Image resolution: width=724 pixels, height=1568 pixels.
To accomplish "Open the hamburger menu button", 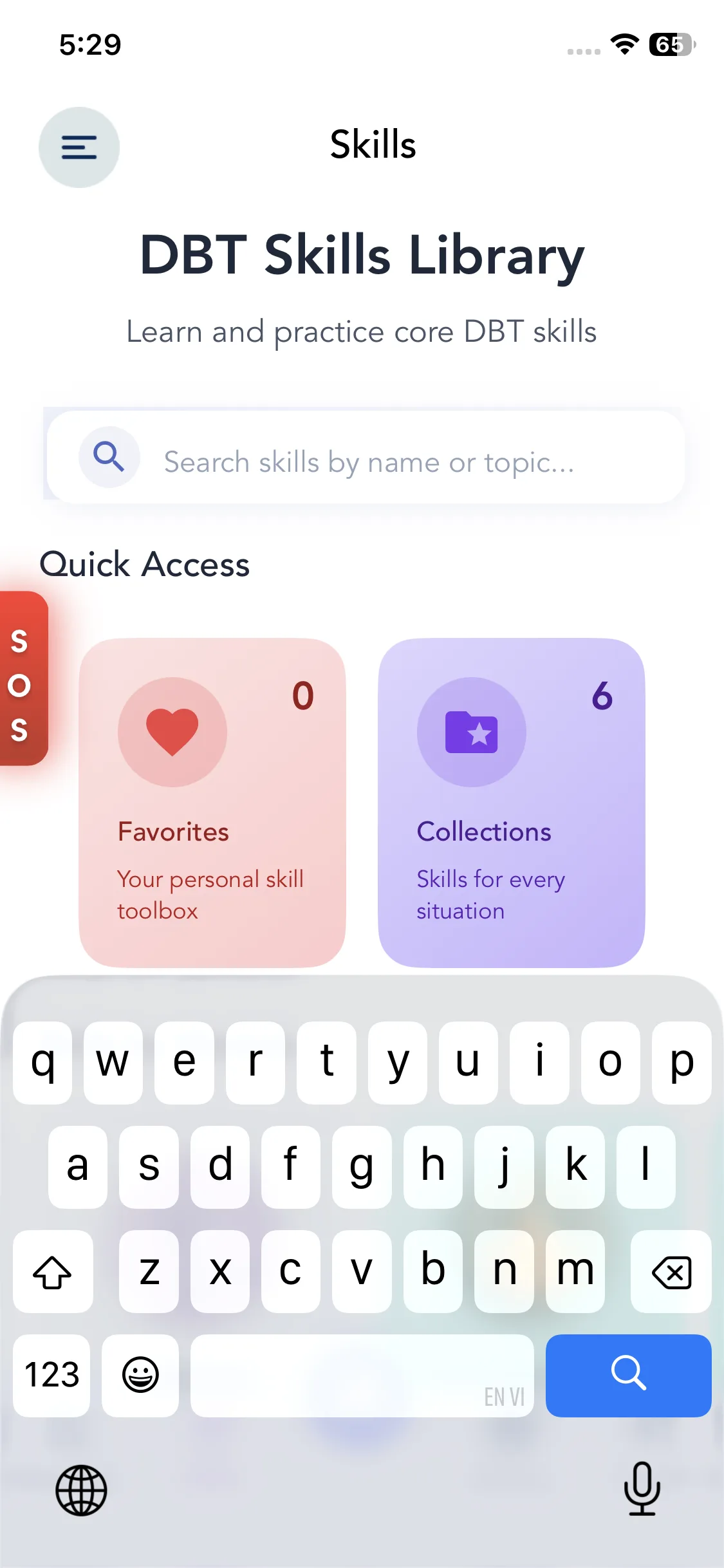I will point(79,147).
